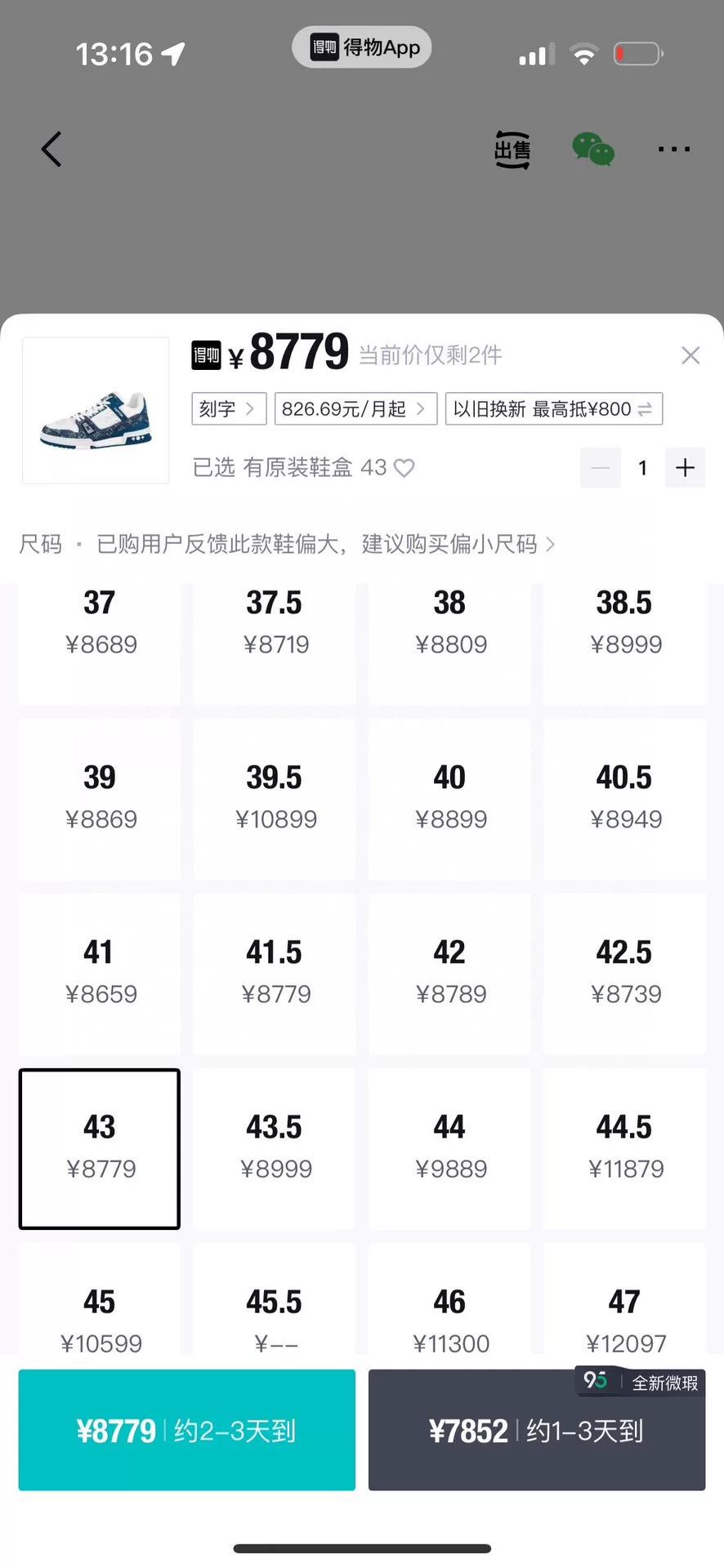724x1568 pixels.
Task: Share via the WeChat icon
Action: click(593, 149)
